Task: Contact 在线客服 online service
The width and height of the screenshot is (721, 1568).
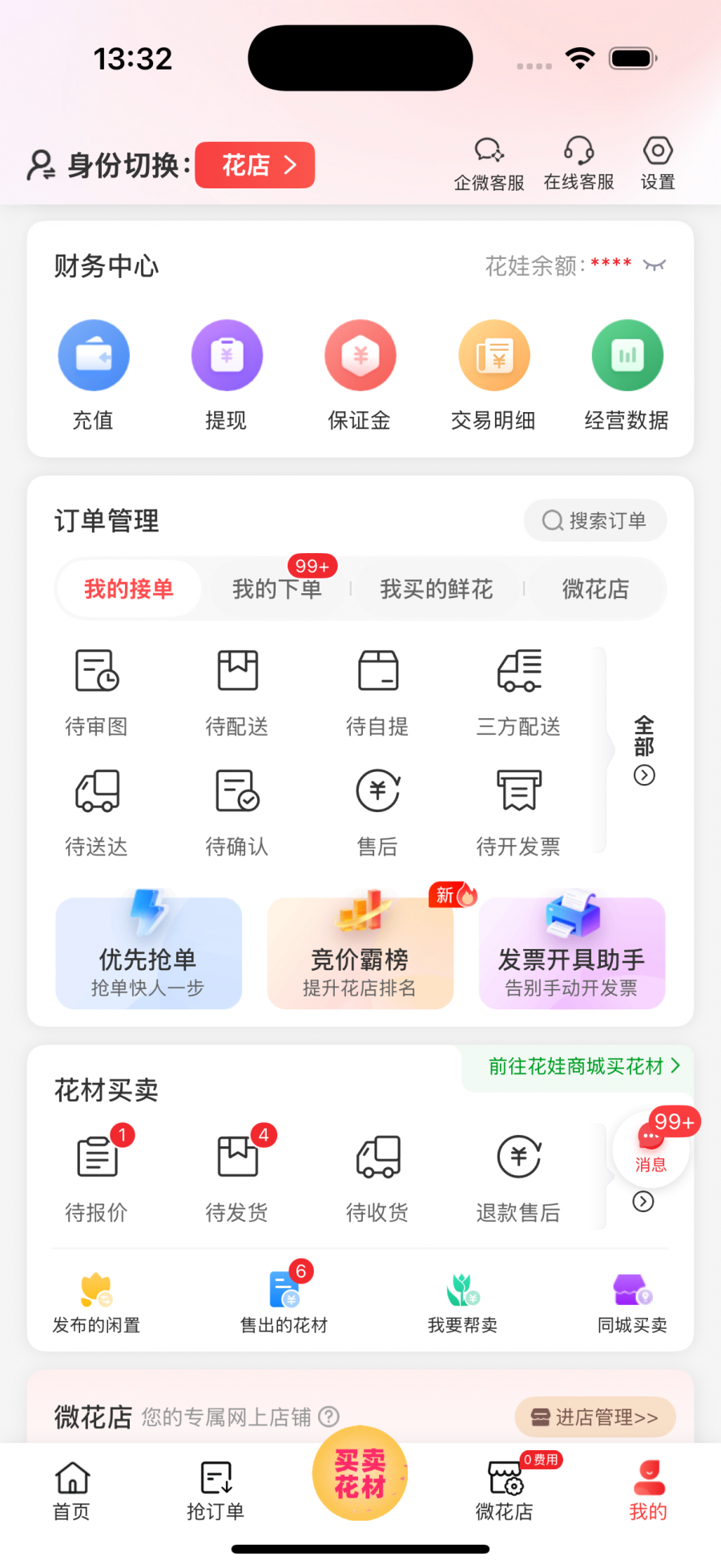Action: click(x=578, y=164)
